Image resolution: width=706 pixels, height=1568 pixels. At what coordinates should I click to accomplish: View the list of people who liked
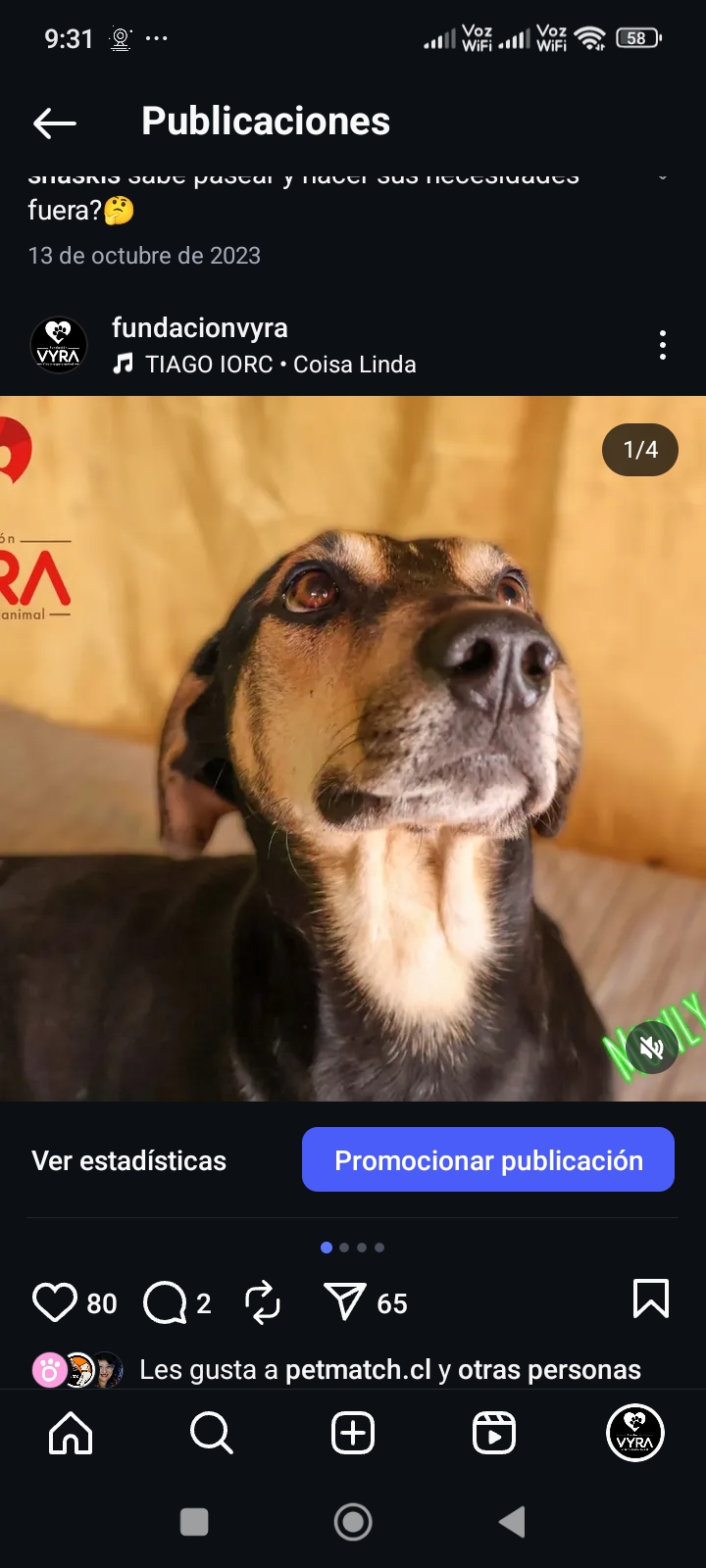point(390,1369)
